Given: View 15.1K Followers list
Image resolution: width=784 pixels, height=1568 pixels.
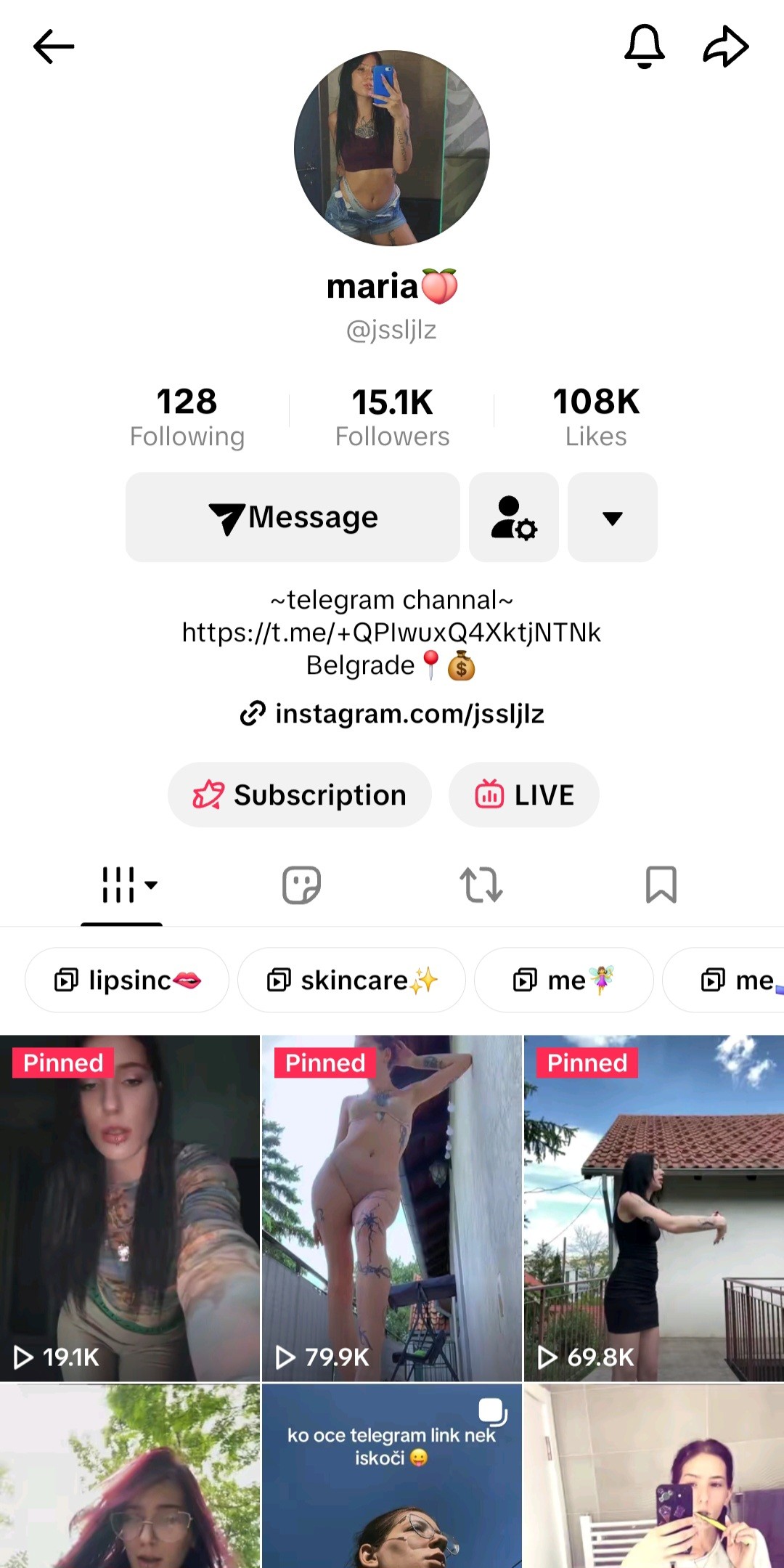Looking at the screenshot, I should click(x=392, y=417).
